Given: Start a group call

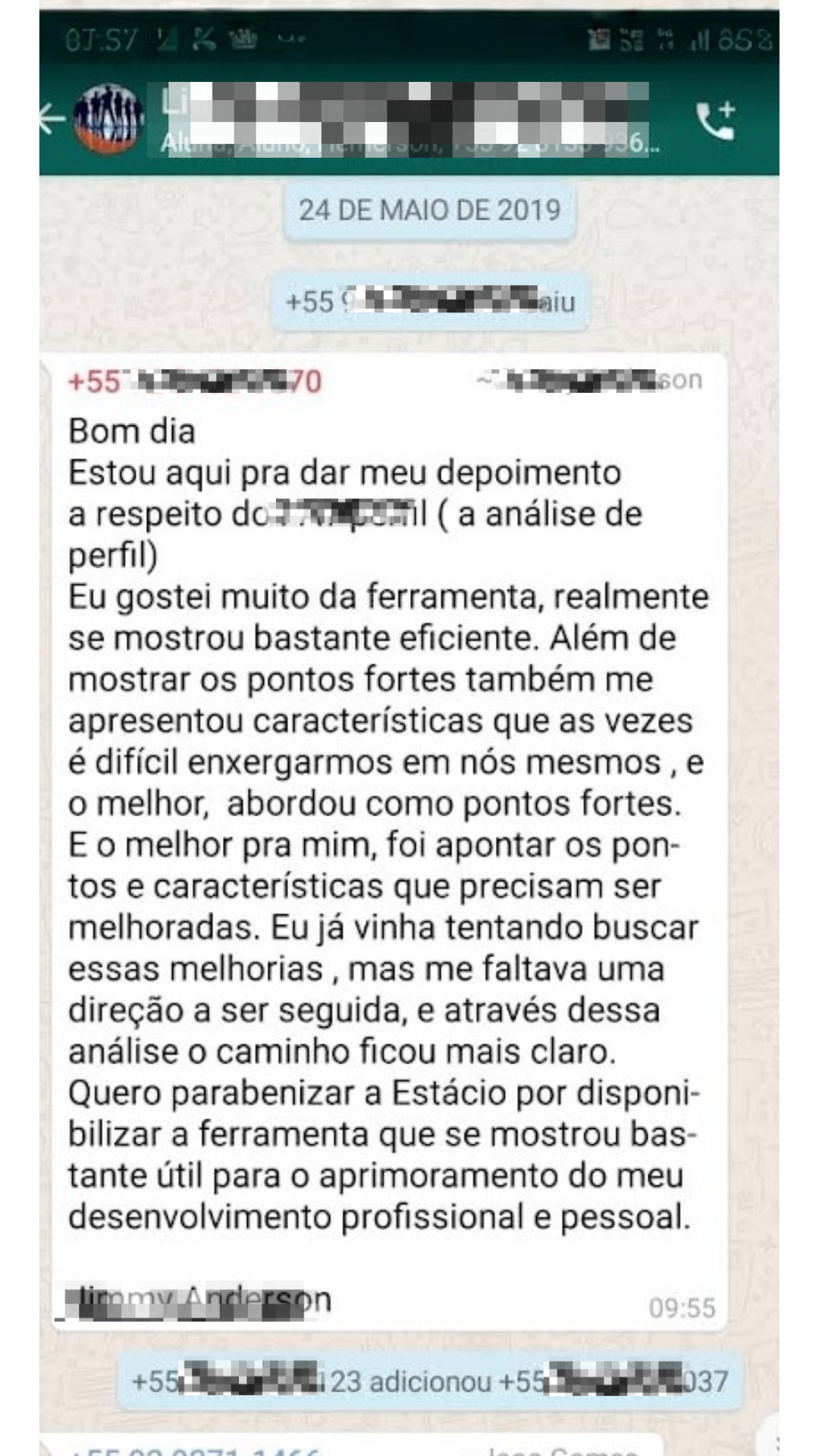Looking at the screenshot, I should [x=716, y=121].
